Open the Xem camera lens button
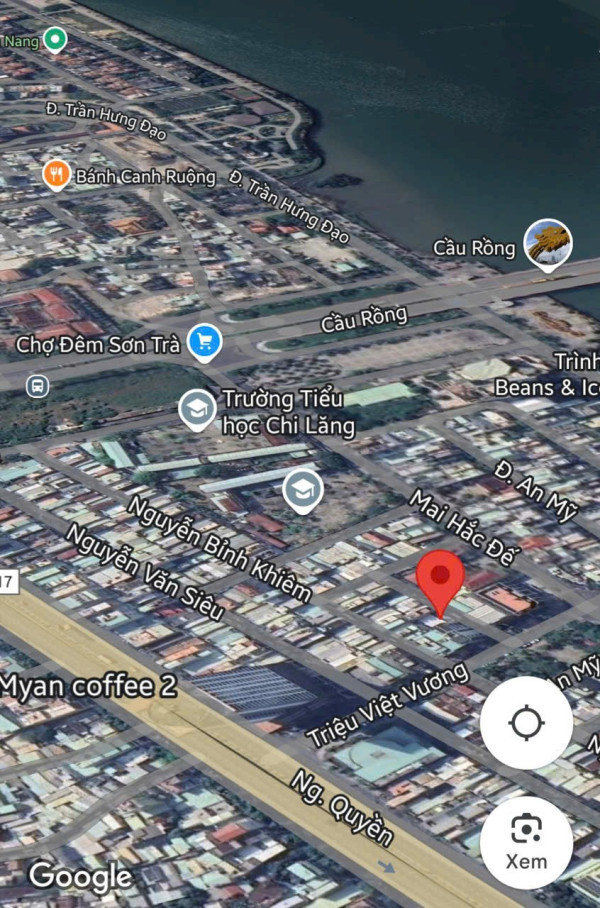The height and width of the screenshot is (908, 600). [x=526, y=842]
